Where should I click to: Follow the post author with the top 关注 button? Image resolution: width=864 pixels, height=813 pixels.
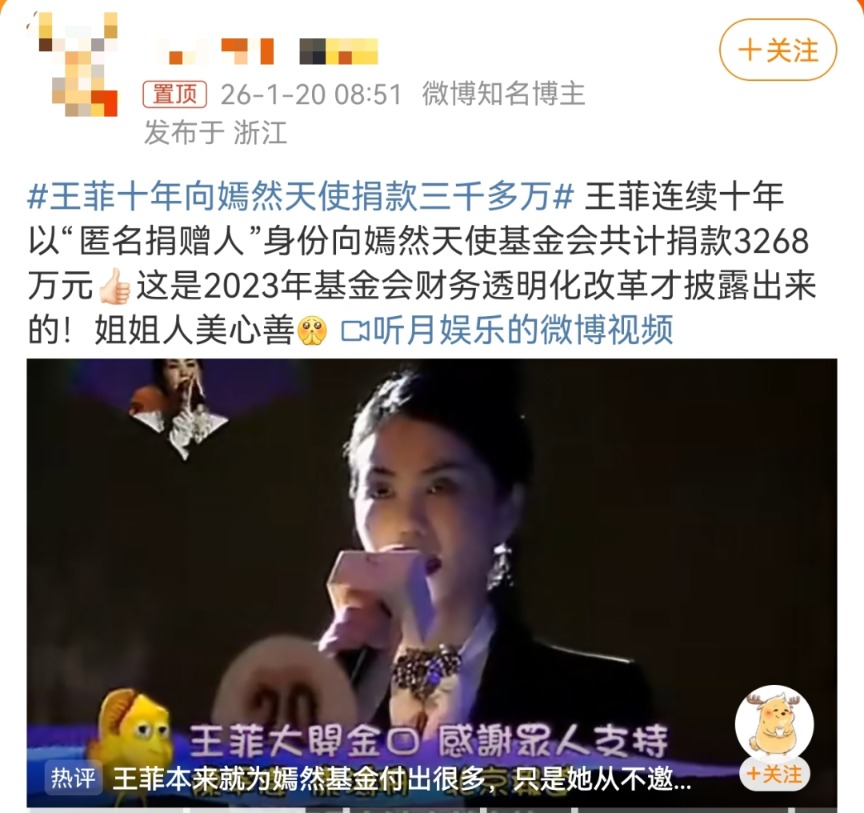pyautogui.click(x=777, y=50)
